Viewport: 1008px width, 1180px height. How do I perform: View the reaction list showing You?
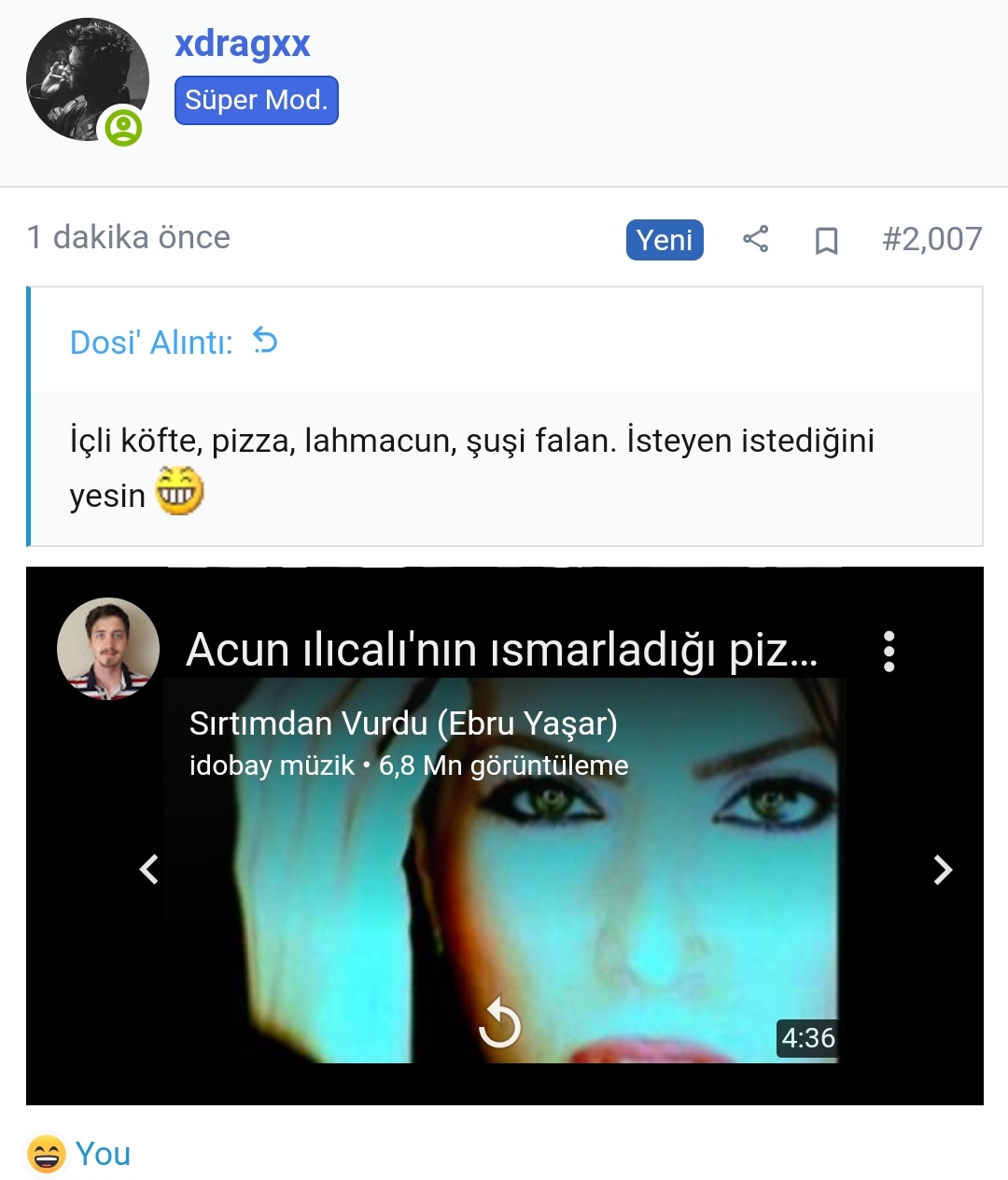(102, 1154)
